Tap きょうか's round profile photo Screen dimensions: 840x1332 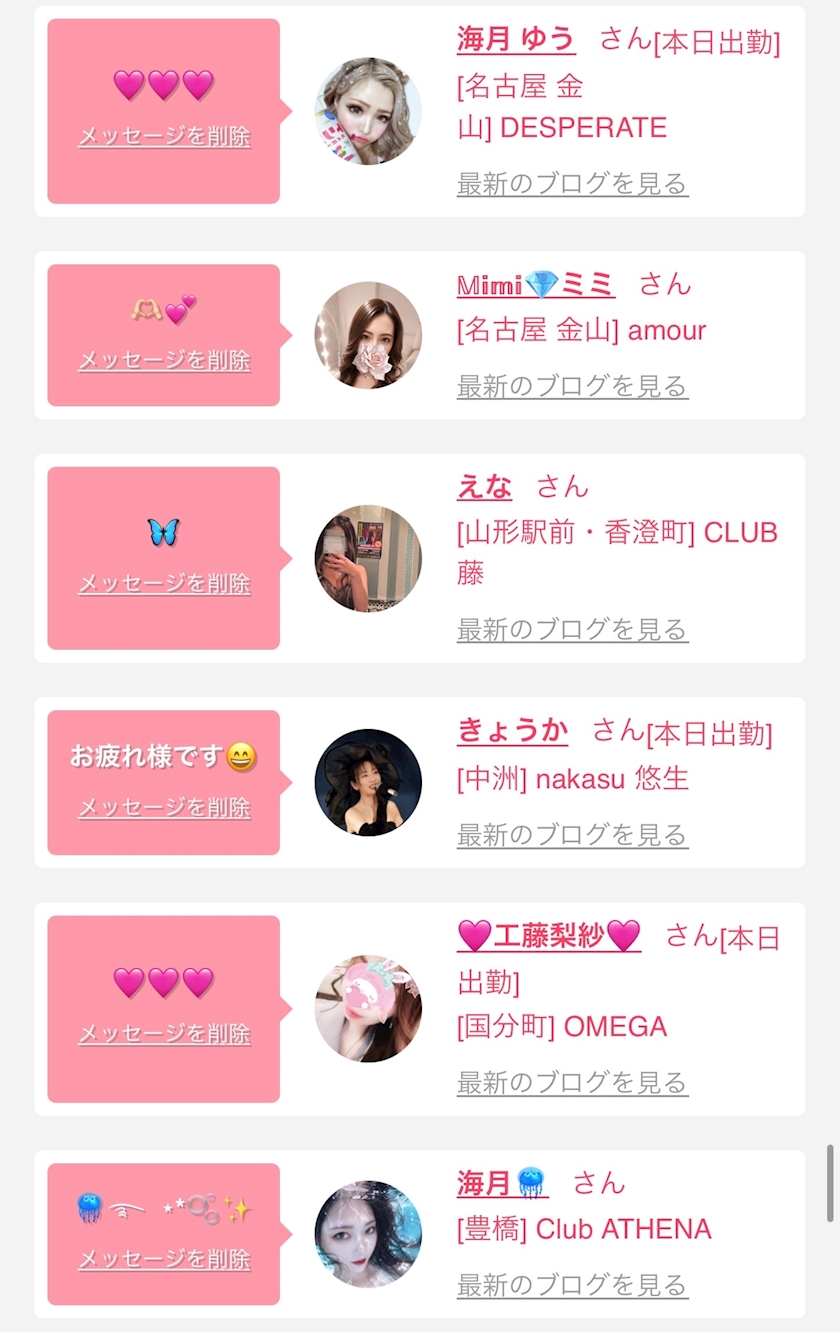[x=368, y=782]
